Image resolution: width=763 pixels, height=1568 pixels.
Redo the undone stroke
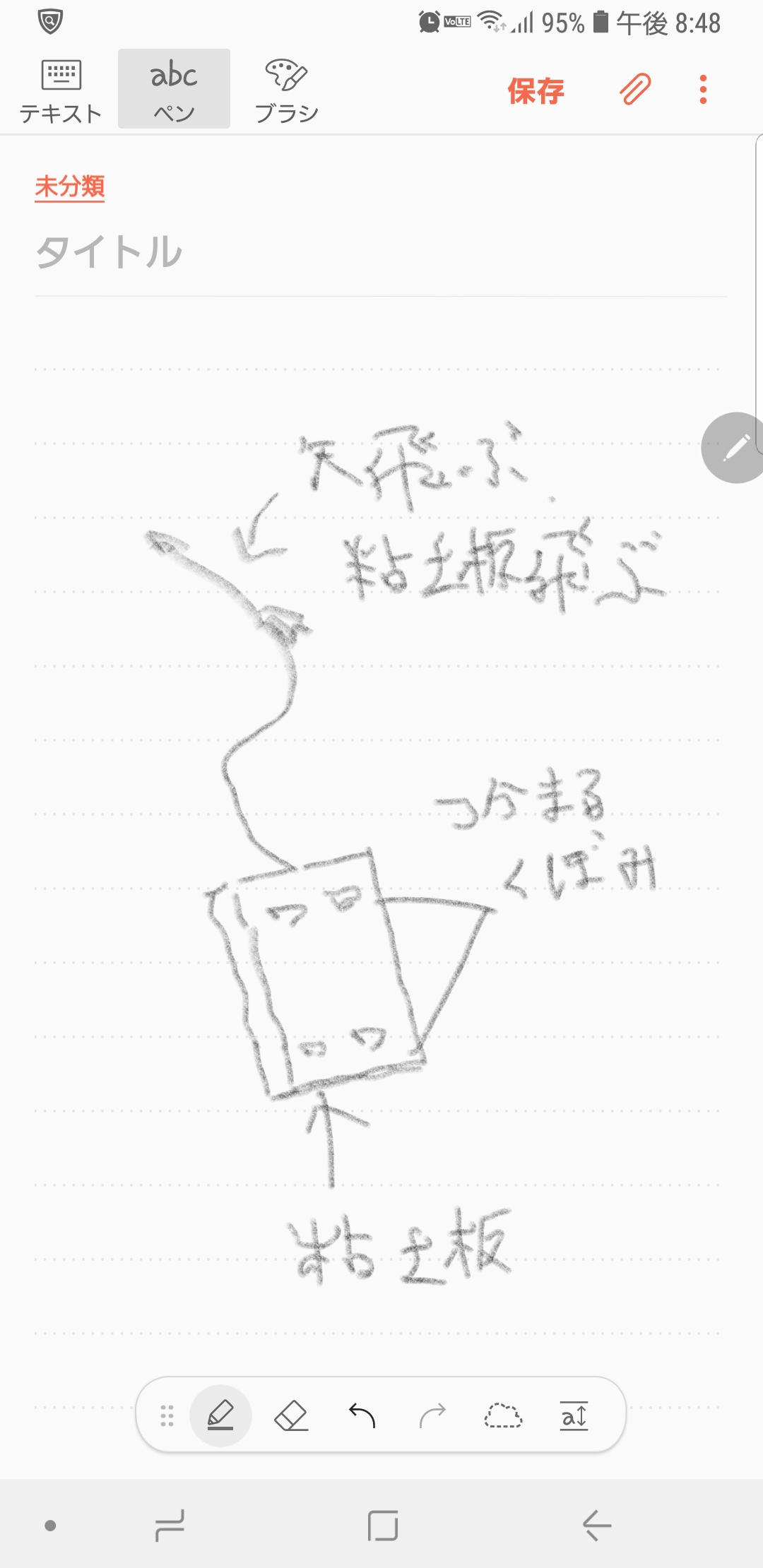pos(432,1415)
